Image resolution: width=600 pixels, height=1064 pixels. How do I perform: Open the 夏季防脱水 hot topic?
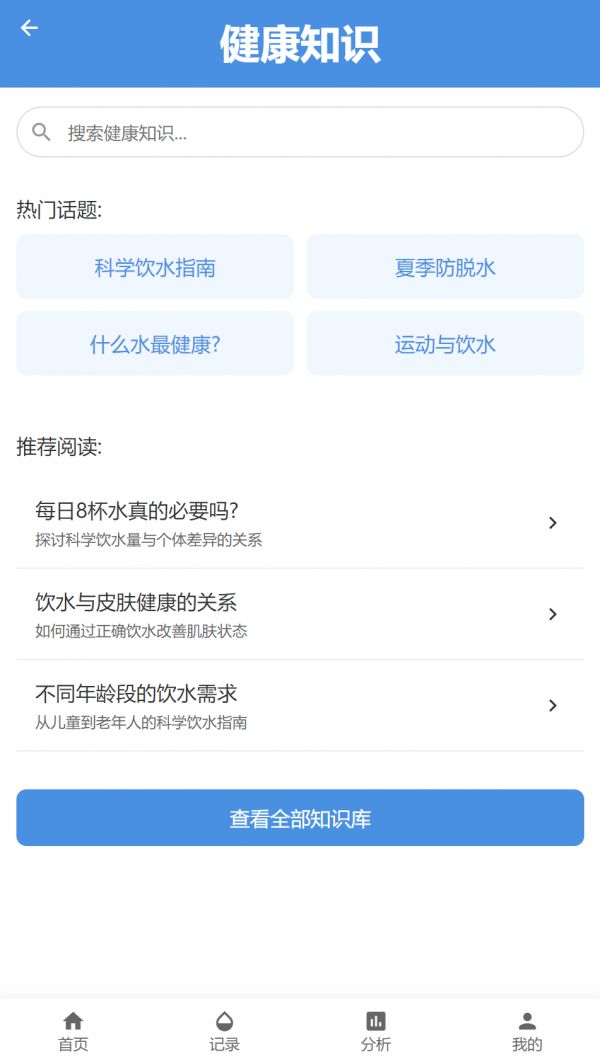coord(445,267)
